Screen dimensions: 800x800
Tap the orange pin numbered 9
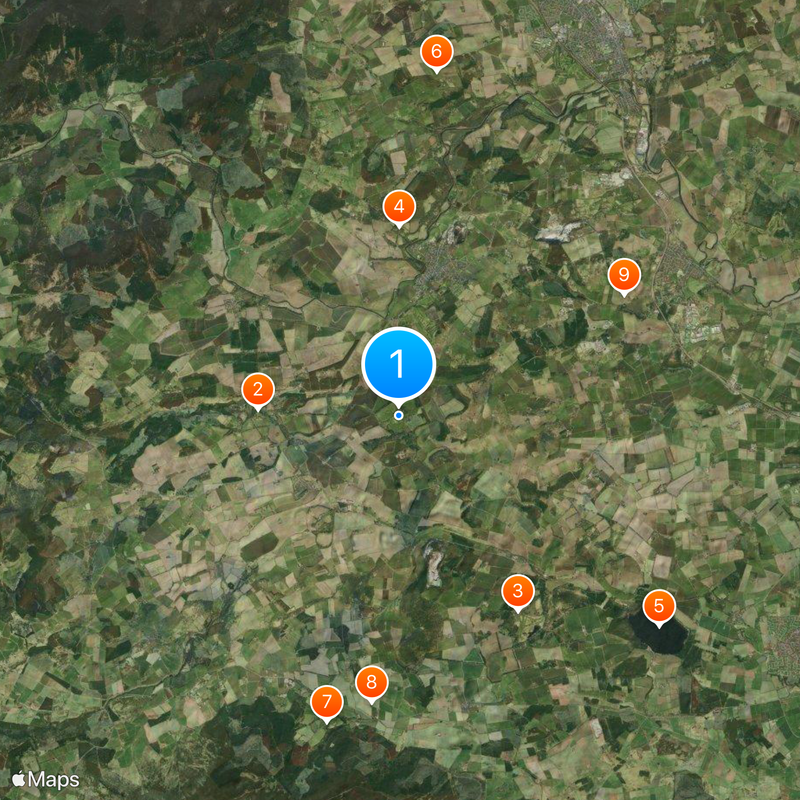click(x=624, y=275)
